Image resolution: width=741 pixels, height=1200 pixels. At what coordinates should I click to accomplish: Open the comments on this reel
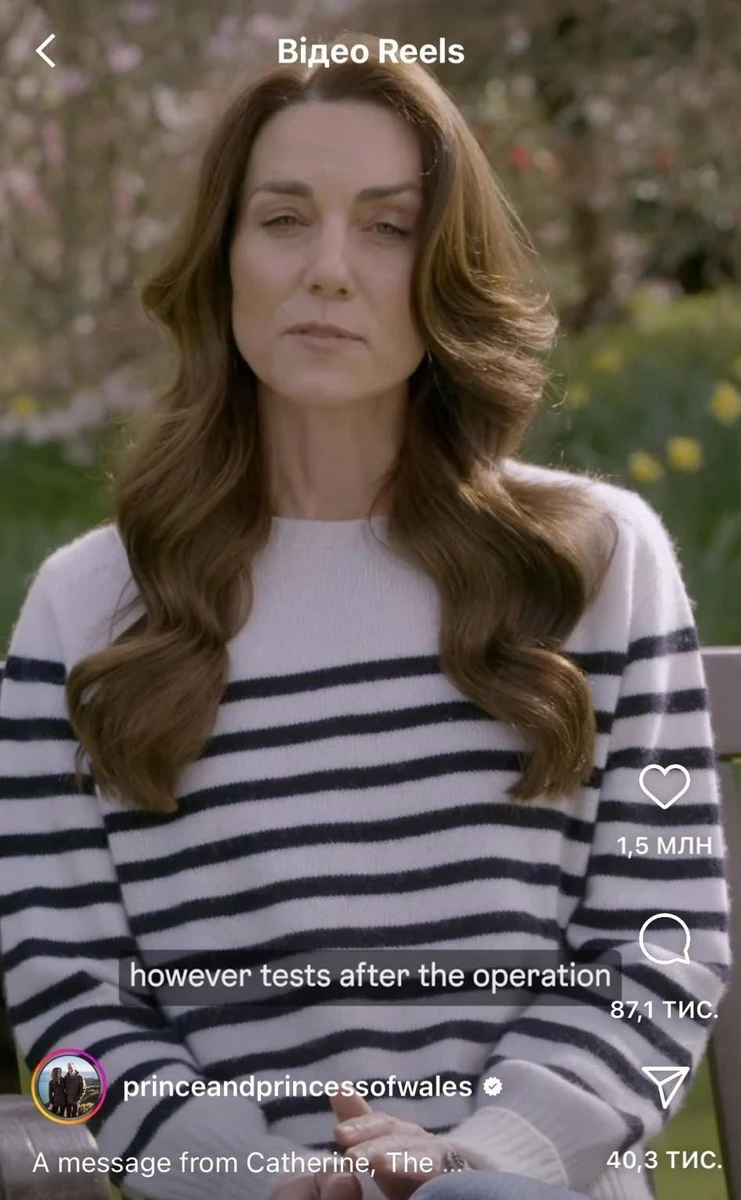[664, 939]
